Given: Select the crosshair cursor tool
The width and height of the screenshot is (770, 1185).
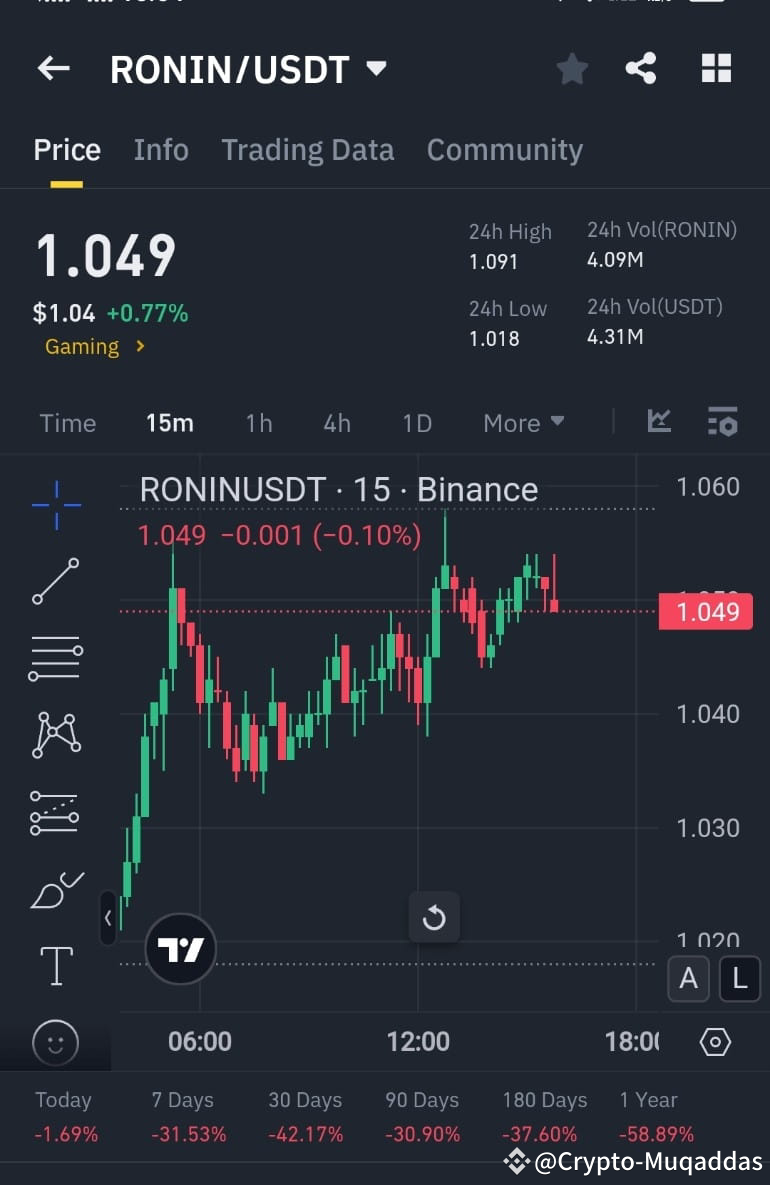Looking at the screenshot, I should click(55, 504).
